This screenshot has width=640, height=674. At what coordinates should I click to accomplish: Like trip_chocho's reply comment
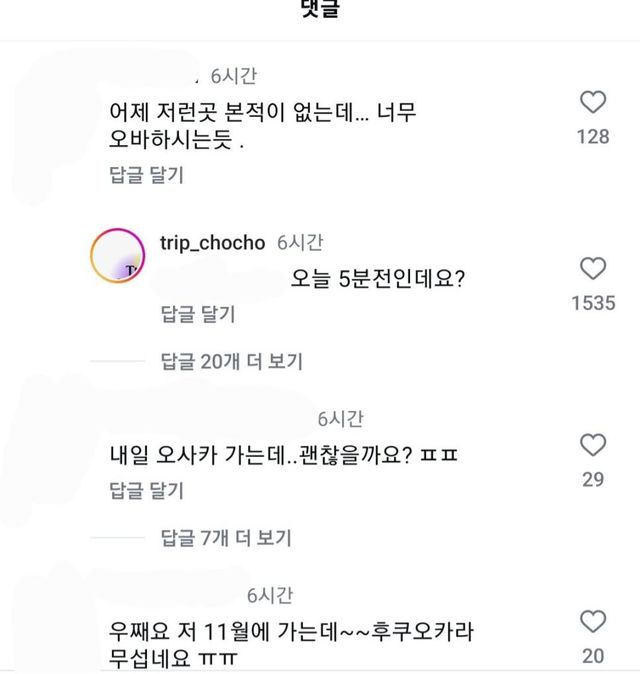593,268
